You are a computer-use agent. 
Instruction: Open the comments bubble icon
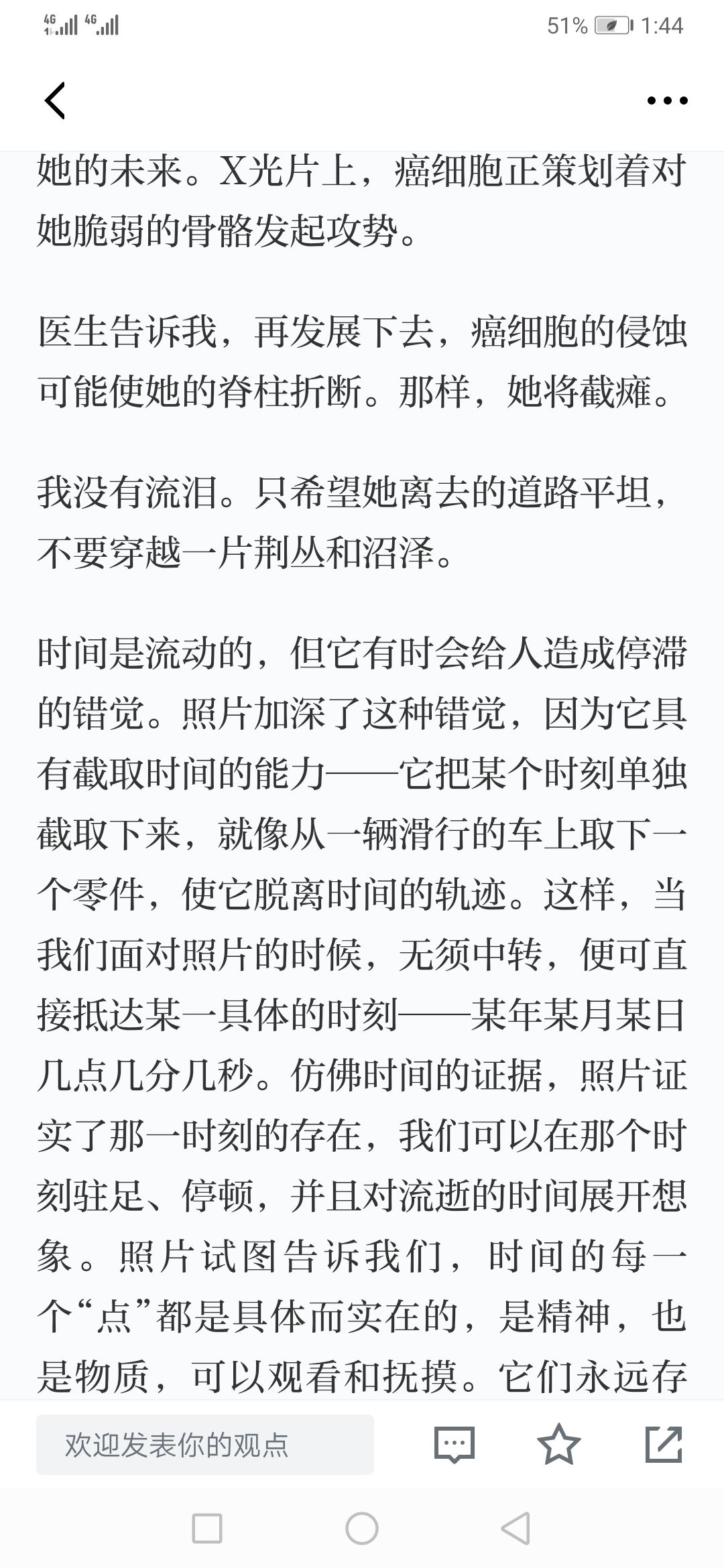(455, 1444)
